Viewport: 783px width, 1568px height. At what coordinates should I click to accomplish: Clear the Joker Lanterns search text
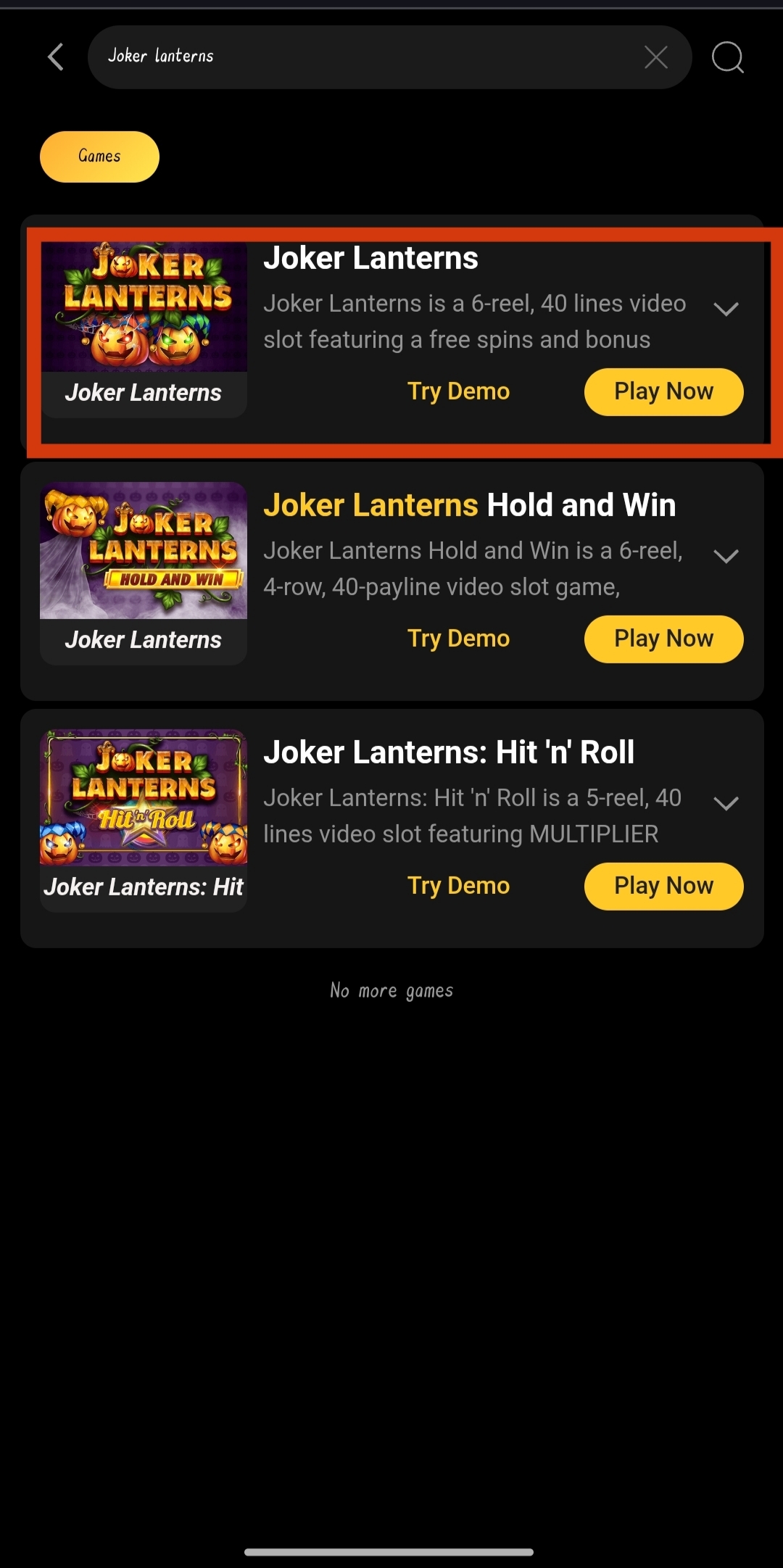pyautogui.click(x=655, y=57)
